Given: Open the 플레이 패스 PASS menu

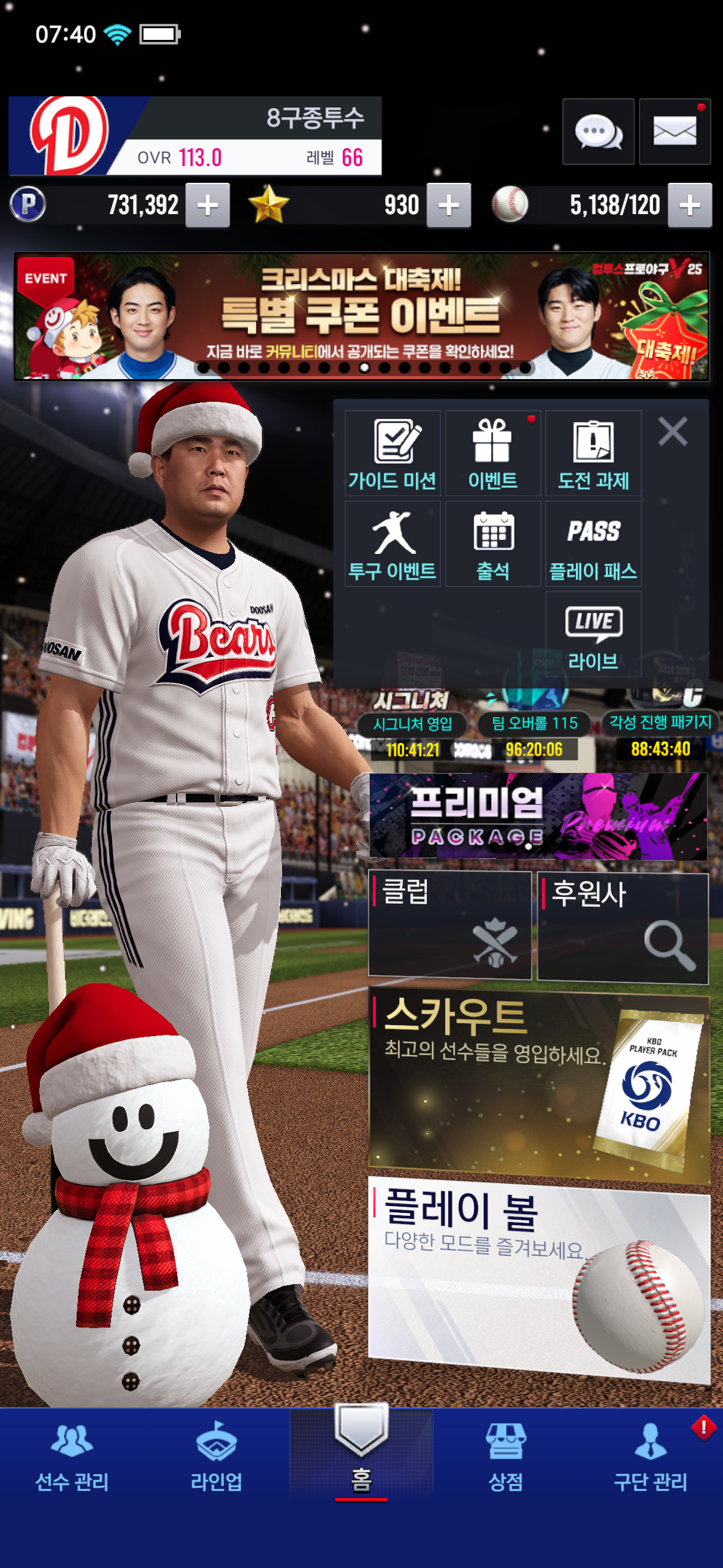Looking at the screenshot, I should point(593,544).
